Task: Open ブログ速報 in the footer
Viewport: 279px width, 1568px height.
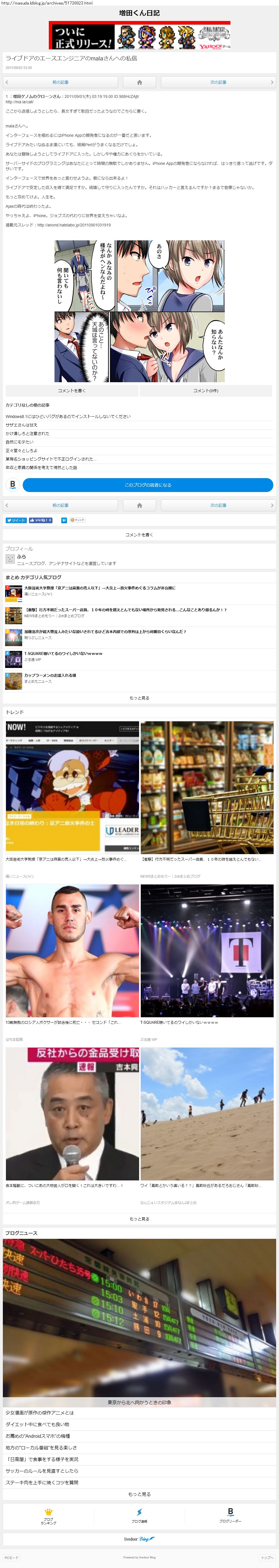Action: (140, 1516)
